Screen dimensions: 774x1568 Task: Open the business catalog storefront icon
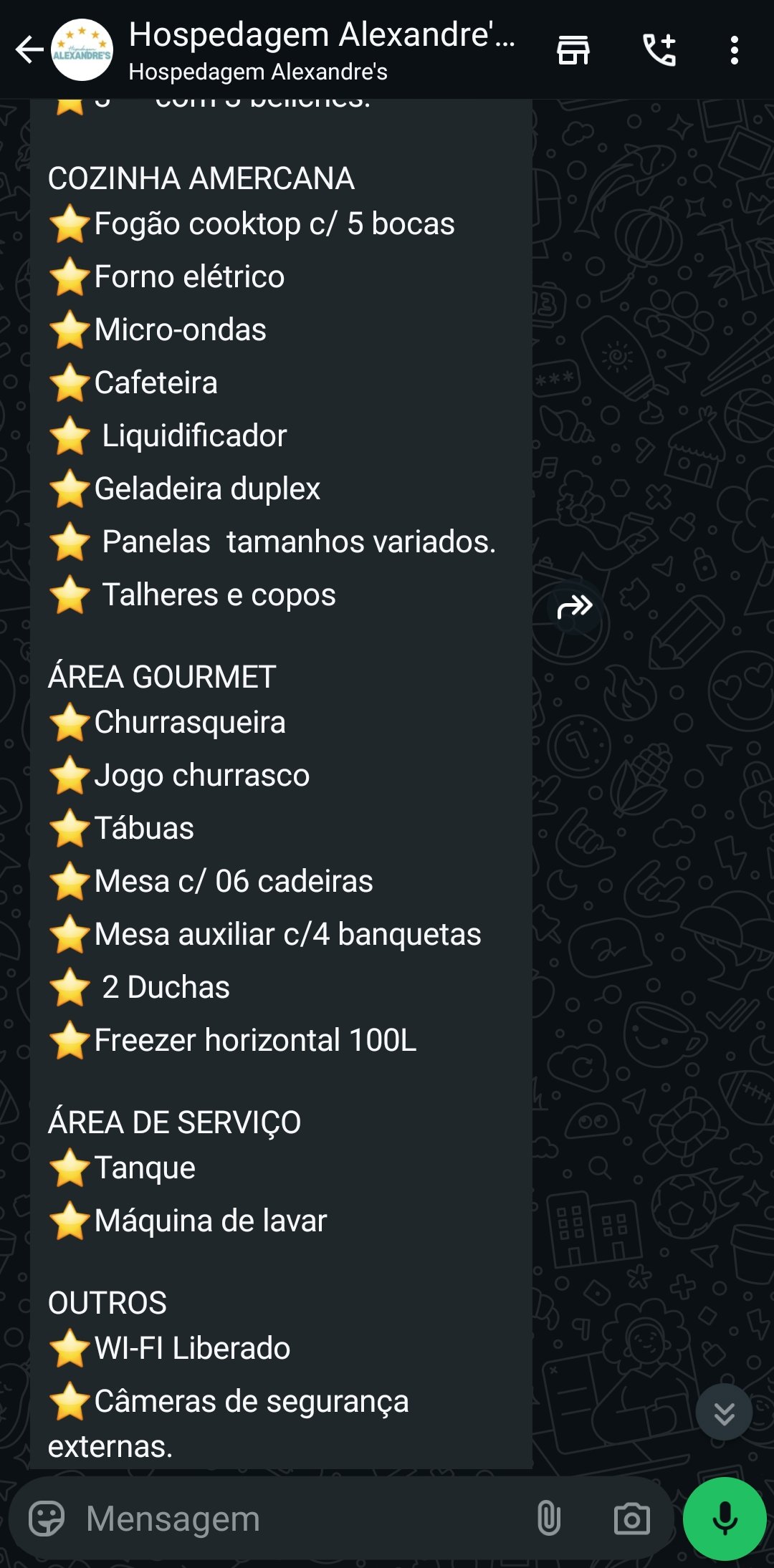pyautogui.click(x=573, y=49)
